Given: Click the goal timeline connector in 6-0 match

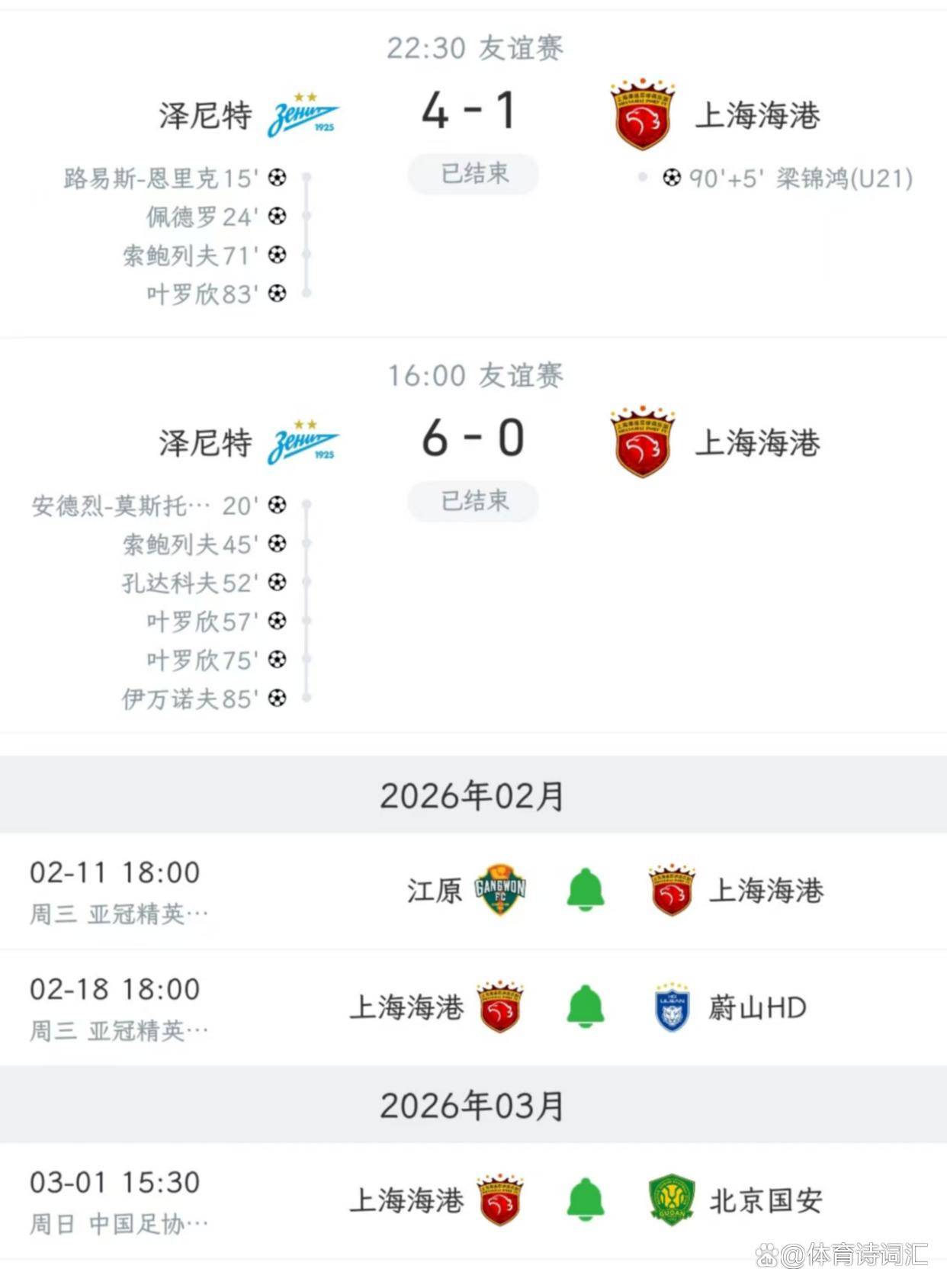Looking at the screenshot, I should tap(308, 600).
